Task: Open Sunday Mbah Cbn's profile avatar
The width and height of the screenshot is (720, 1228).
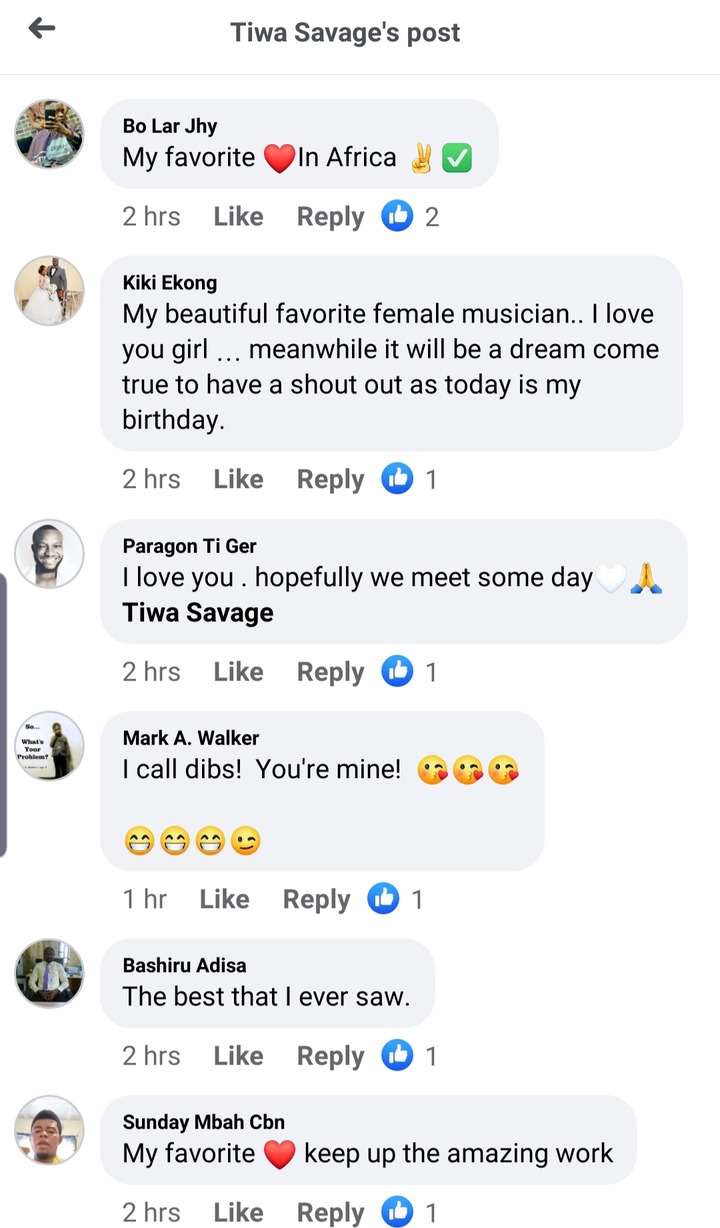Action: [x=49, y=1130]
